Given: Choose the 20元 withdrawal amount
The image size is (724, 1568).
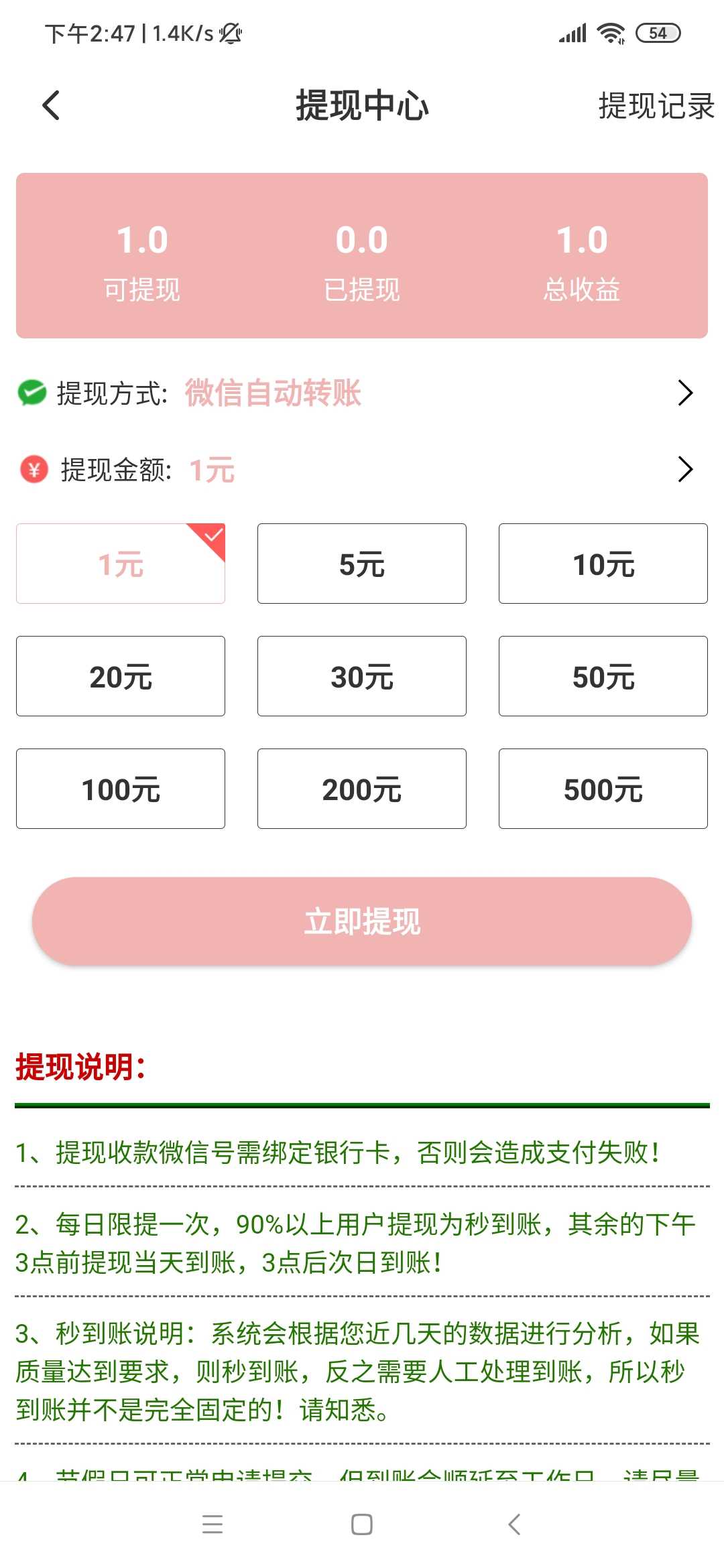Looking at the screenshot, I should [x=121, y=676].
